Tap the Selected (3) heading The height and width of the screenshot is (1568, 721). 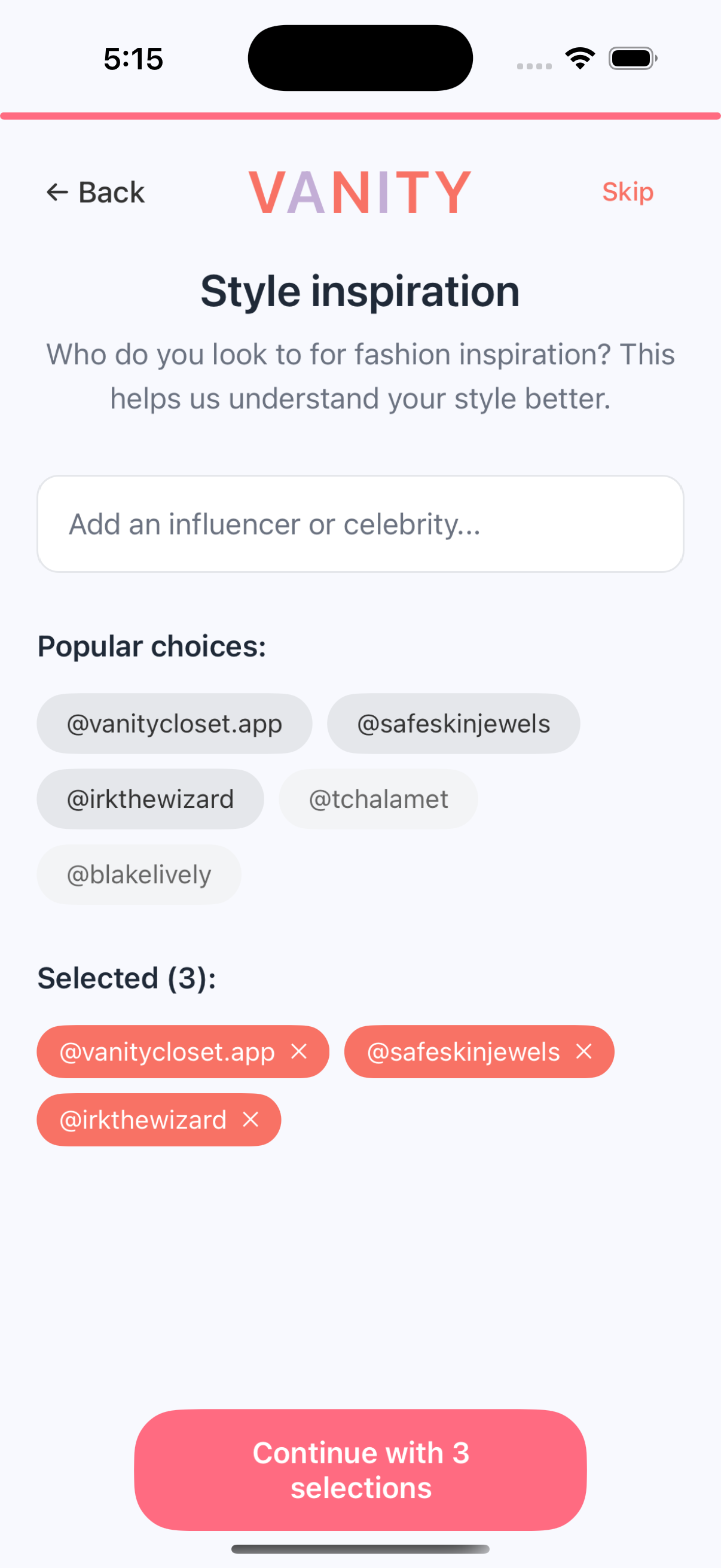126,977
